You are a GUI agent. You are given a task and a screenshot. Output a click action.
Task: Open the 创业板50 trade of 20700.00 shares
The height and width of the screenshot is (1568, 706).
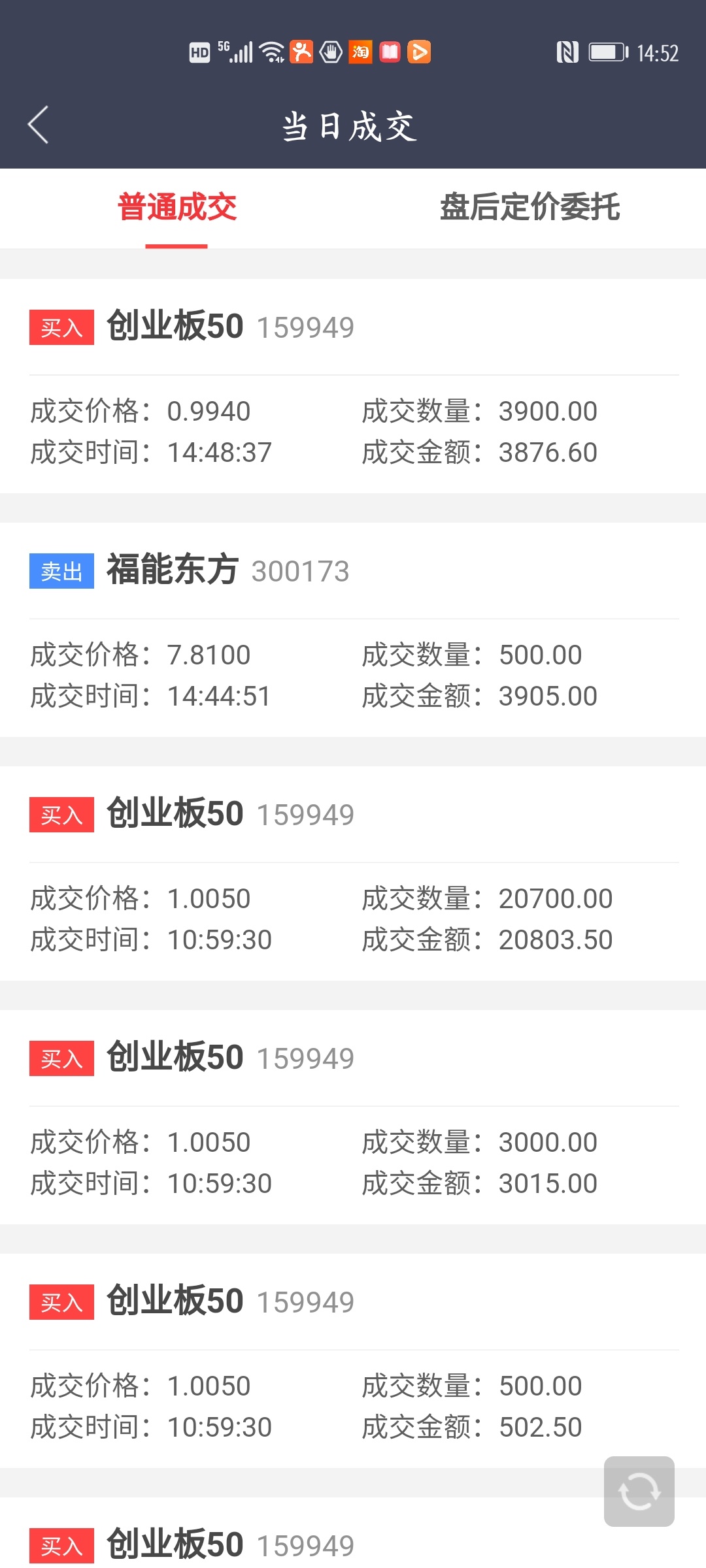(353, 874)
